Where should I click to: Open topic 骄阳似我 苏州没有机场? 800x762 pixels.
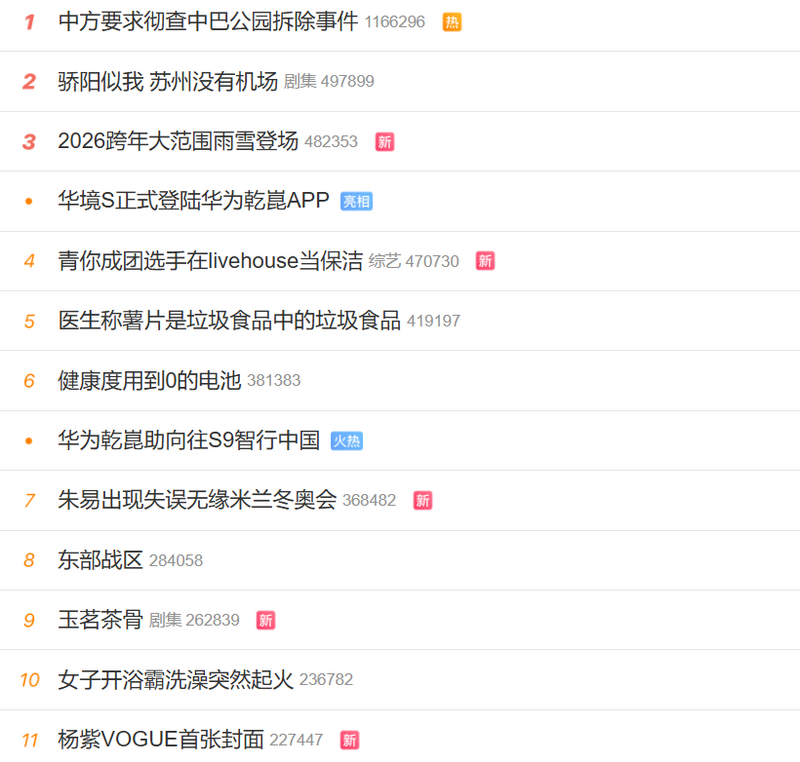click(168, 81)
